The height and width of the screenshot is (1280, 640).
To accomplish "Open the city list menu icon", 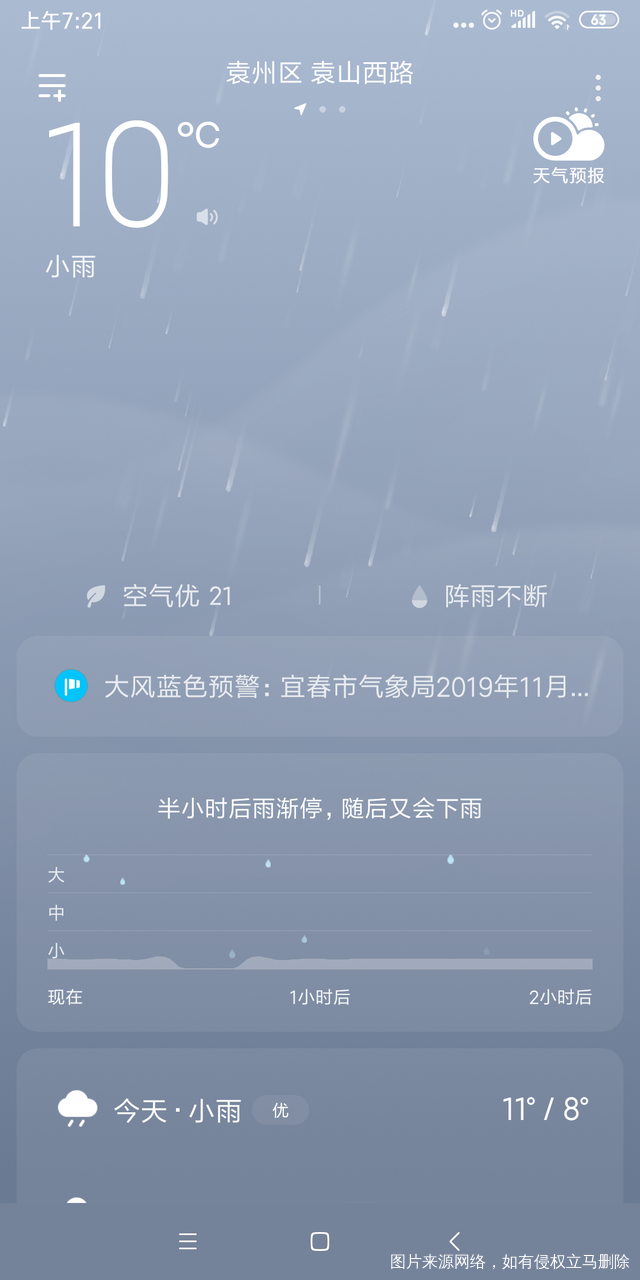I will click(52, 87).
